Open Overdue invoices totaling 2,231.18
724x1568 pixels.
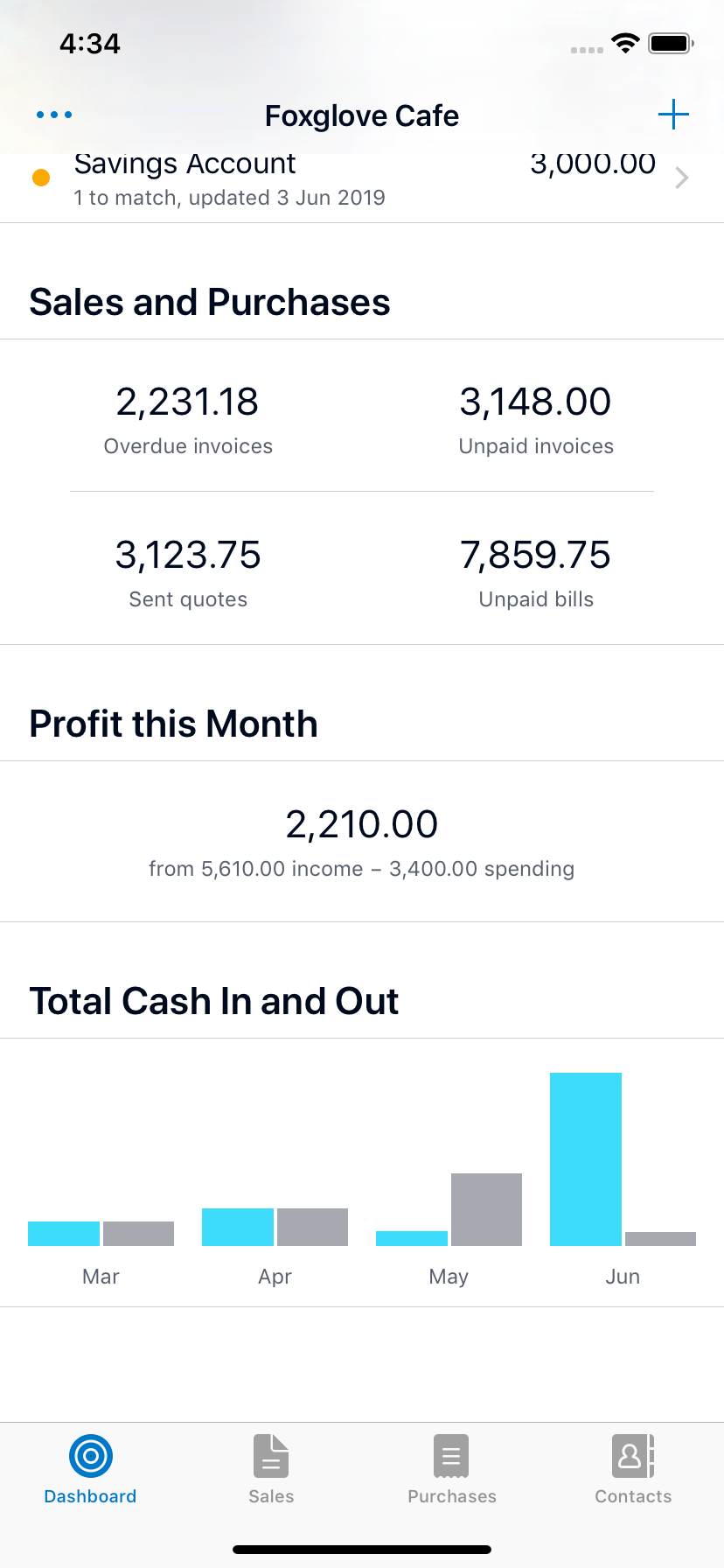(x=188, y=418)
